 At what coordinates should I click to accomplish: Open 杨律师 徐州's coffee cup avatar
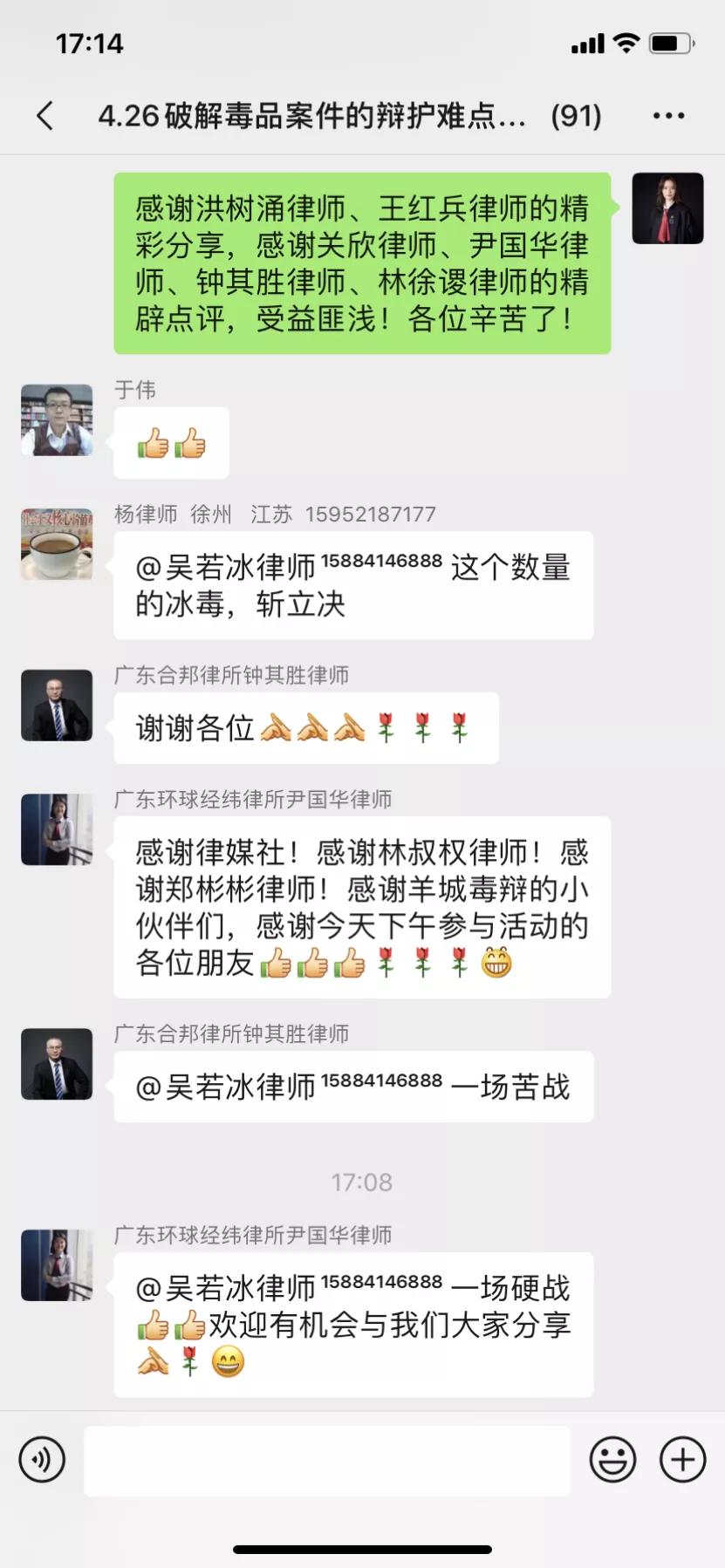(x=57, y=544)
